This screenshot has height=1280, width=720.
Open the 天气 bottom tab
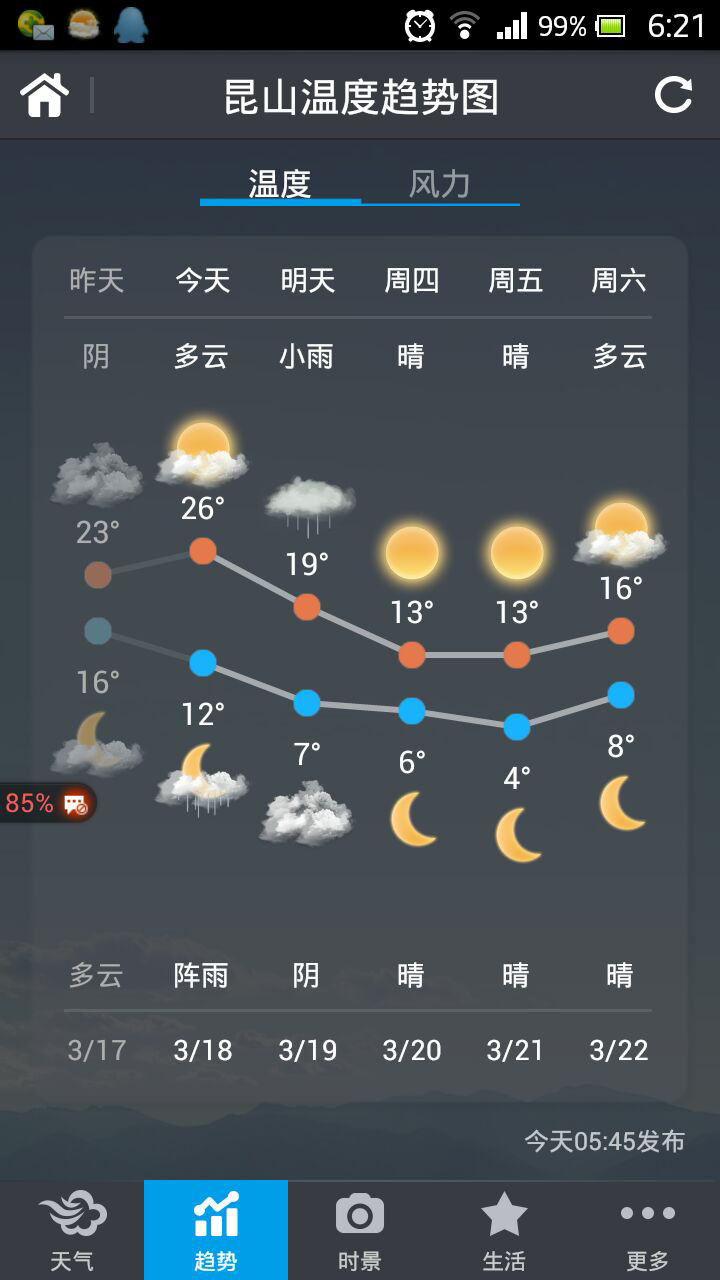(72, 1230)
